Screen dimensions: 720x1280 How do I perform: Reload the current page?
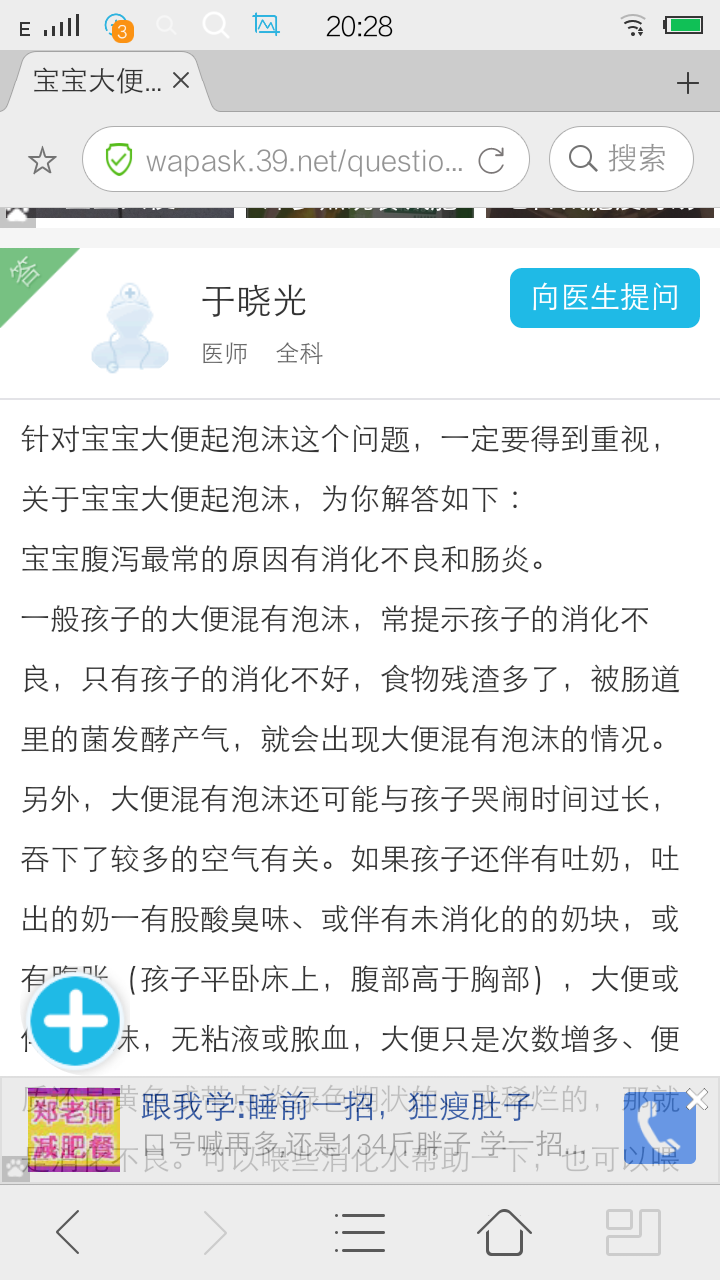tap(491, 160)
